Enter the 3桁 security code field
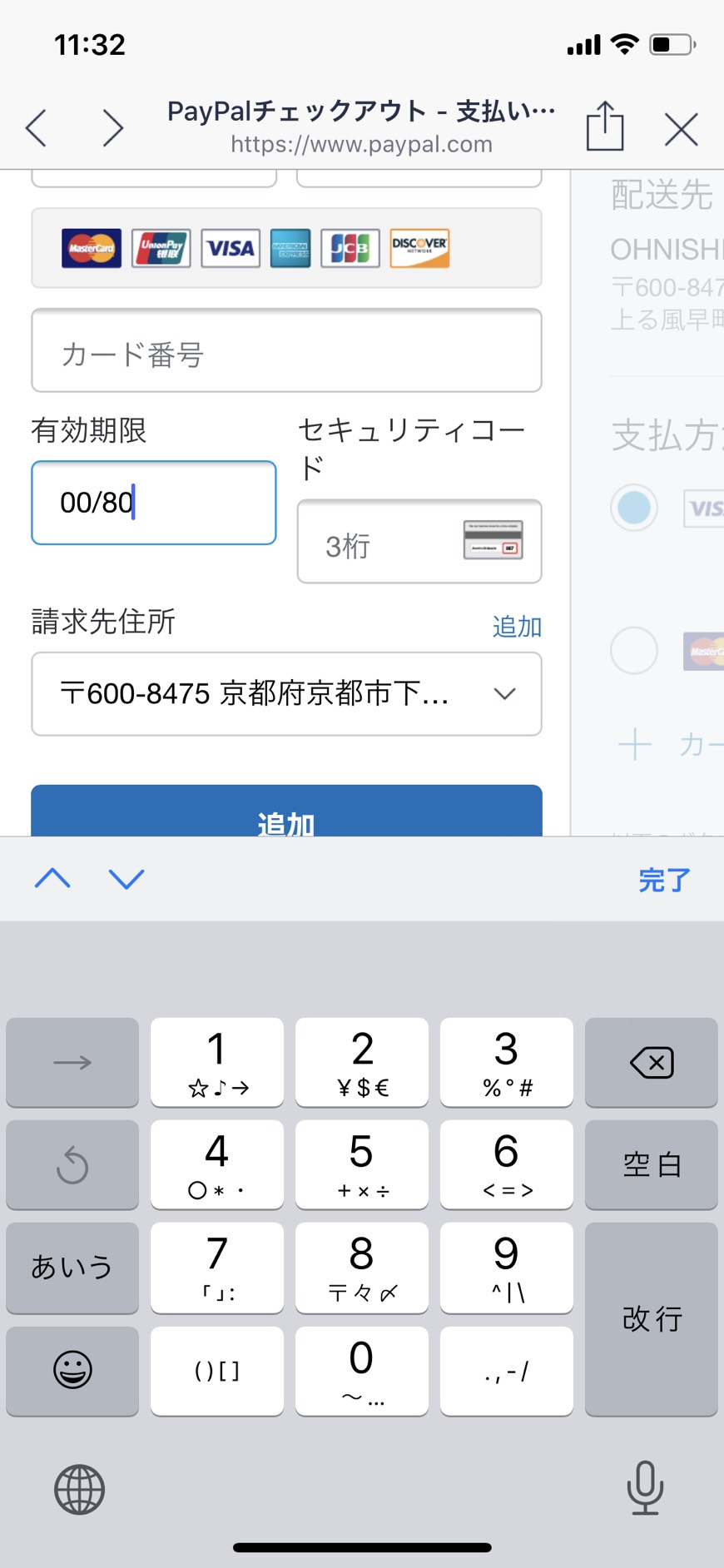724x1568 pixels. [419, 541]
